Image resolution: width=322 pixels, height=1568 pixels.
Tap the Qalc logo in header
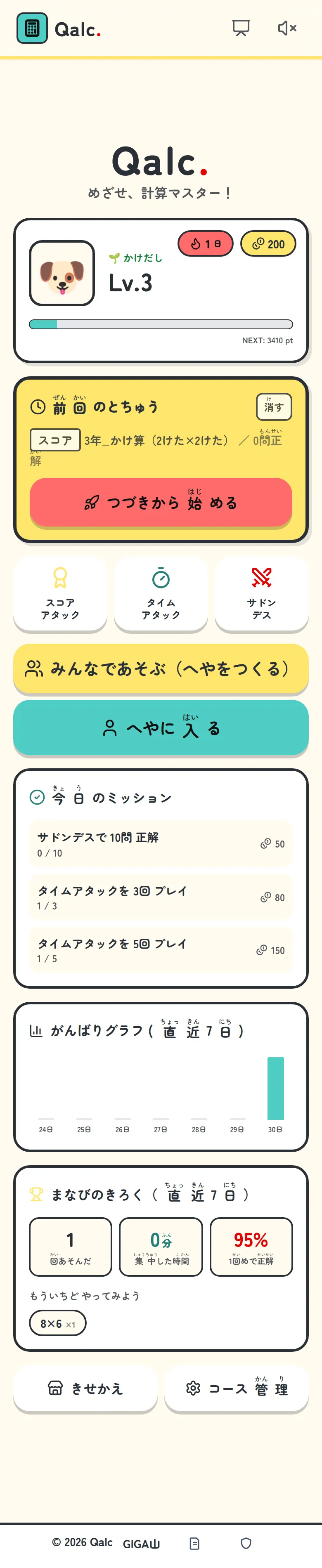(59, 28)
